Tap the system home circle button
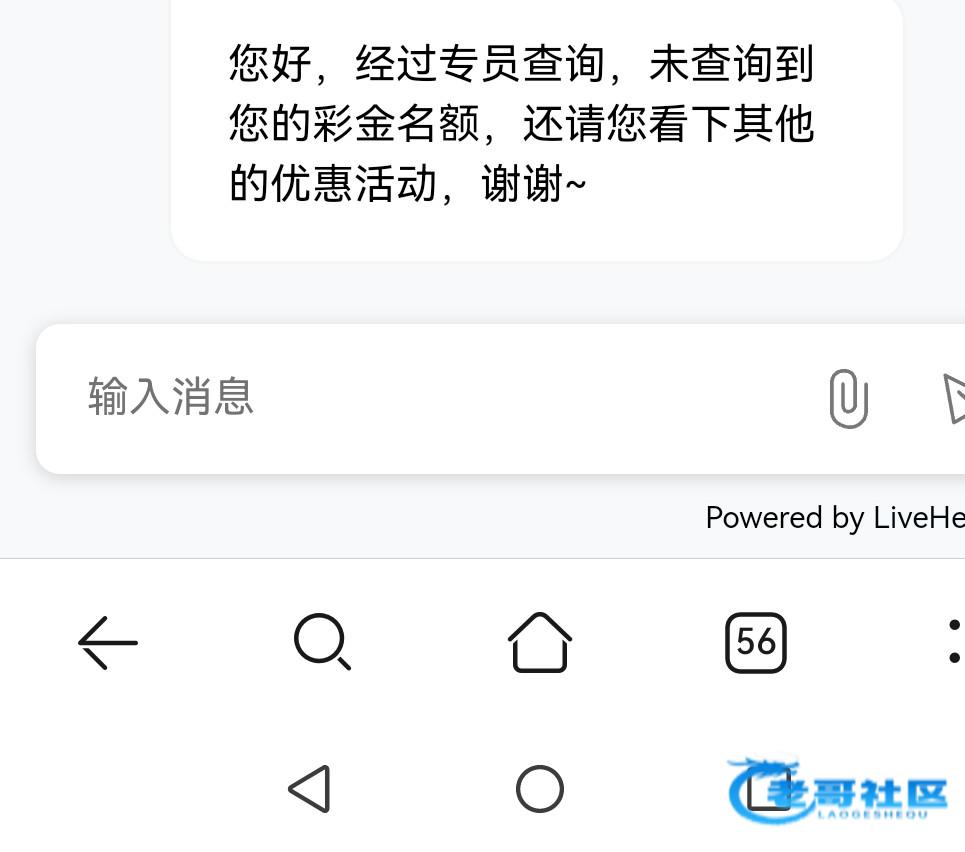 [540, 789]
